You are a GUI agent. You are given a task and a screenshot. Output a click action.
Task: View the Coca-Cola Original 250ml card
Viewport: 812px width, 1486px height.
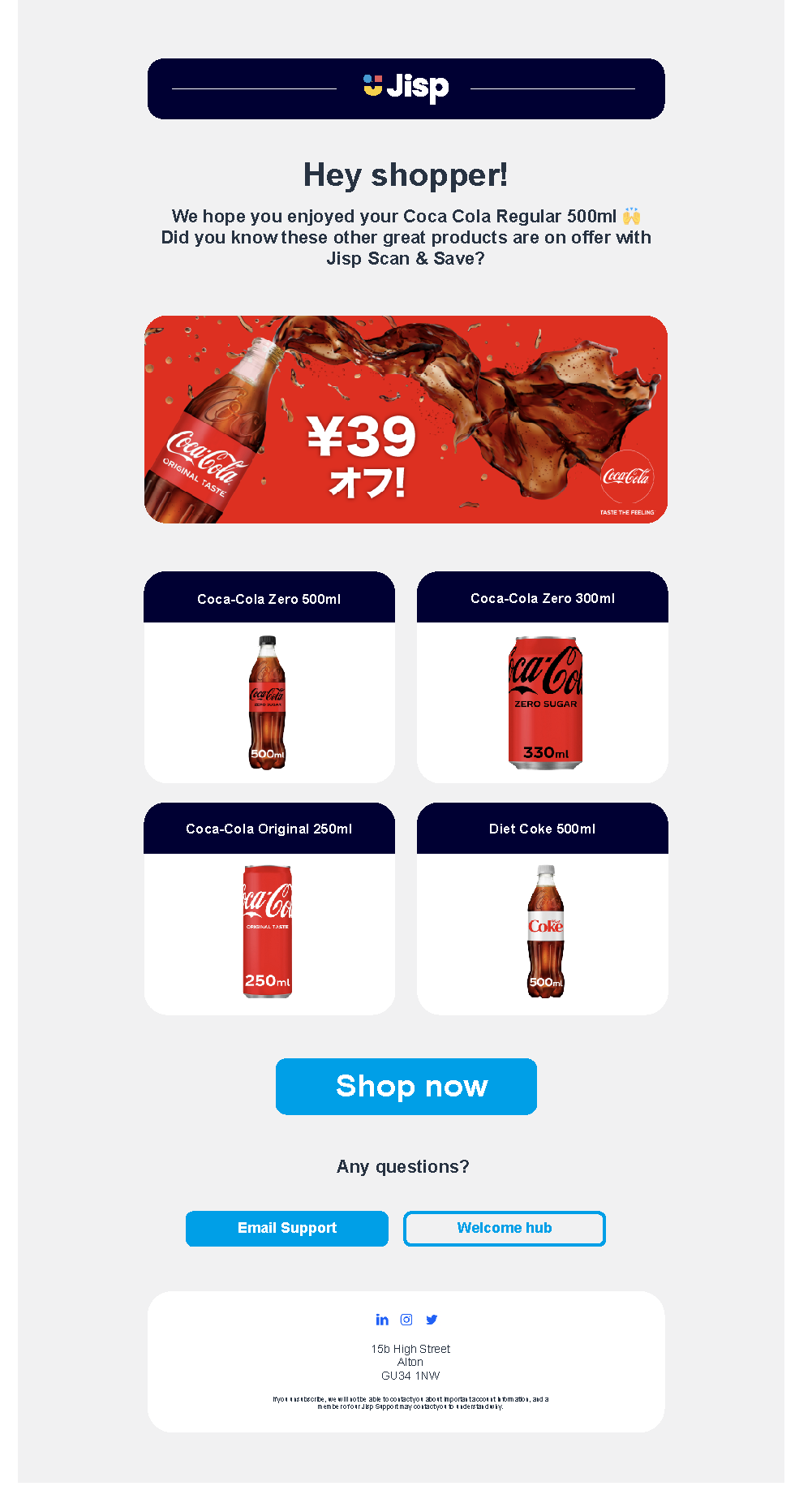click(x=269, y=908)
